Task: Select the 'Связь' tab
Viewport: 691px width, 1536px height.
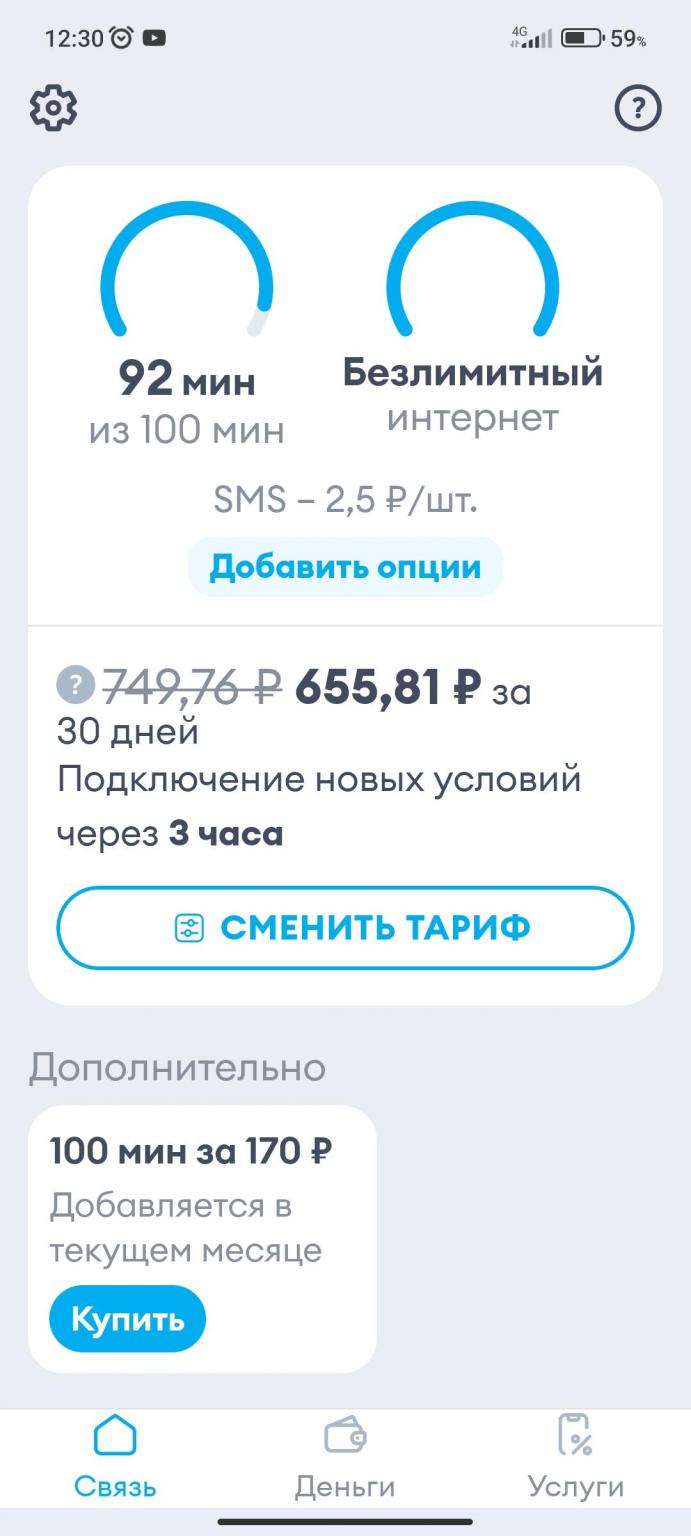Action: click(115, 1458)
